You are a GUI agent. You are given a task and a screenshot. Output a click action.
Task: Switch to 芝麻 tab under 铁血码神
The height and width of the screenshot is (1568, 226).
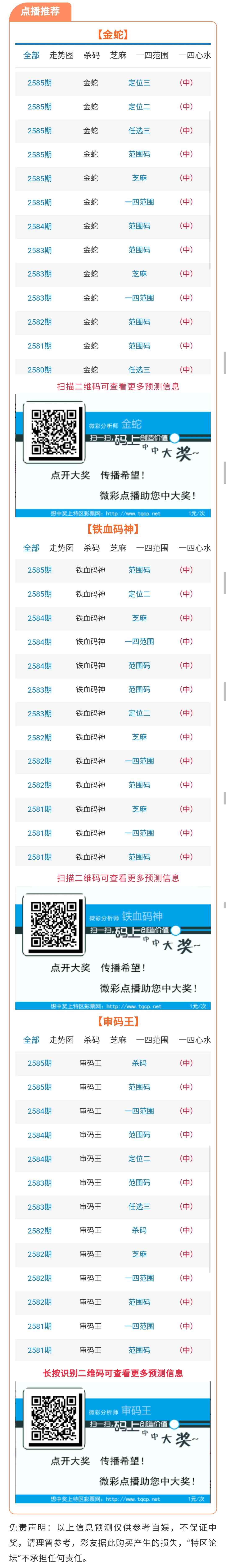click(118, 548)
